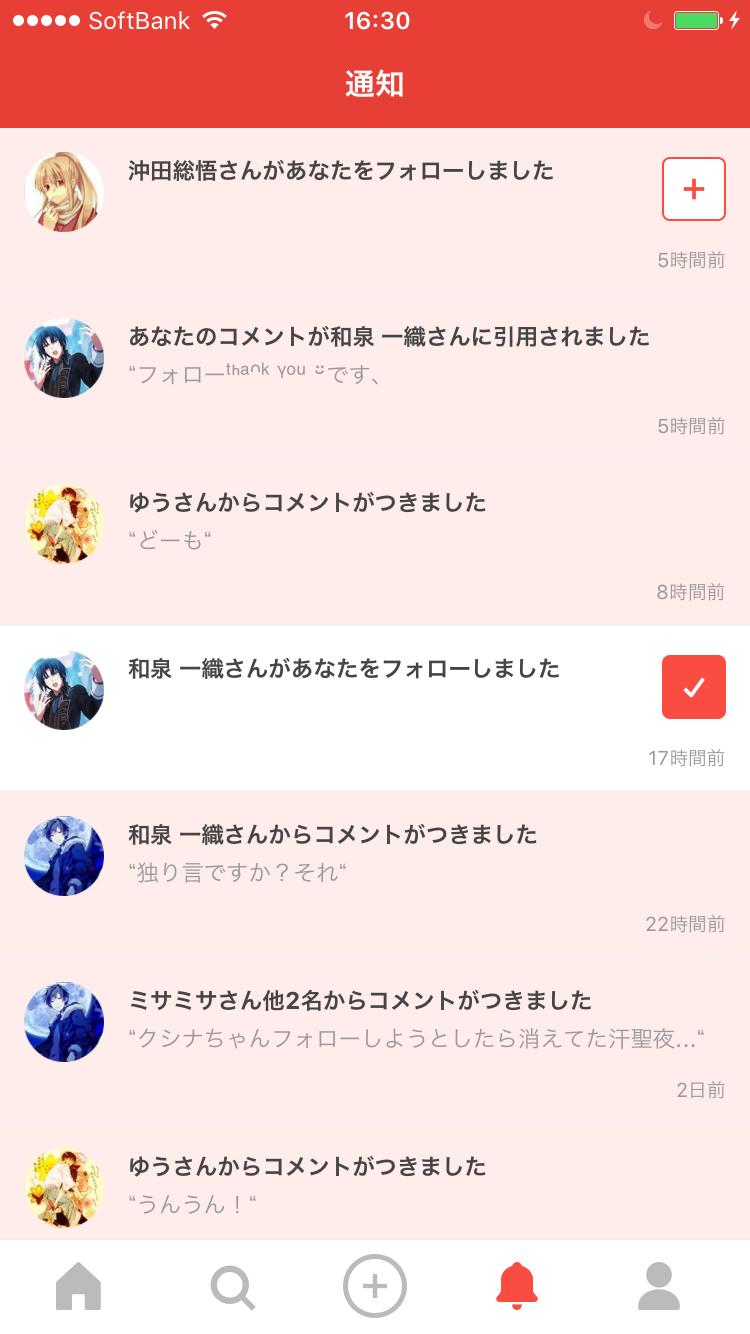Open the notifications bell icon
The width and height of the screenshot is (750, 1334).
(516, 1288)
